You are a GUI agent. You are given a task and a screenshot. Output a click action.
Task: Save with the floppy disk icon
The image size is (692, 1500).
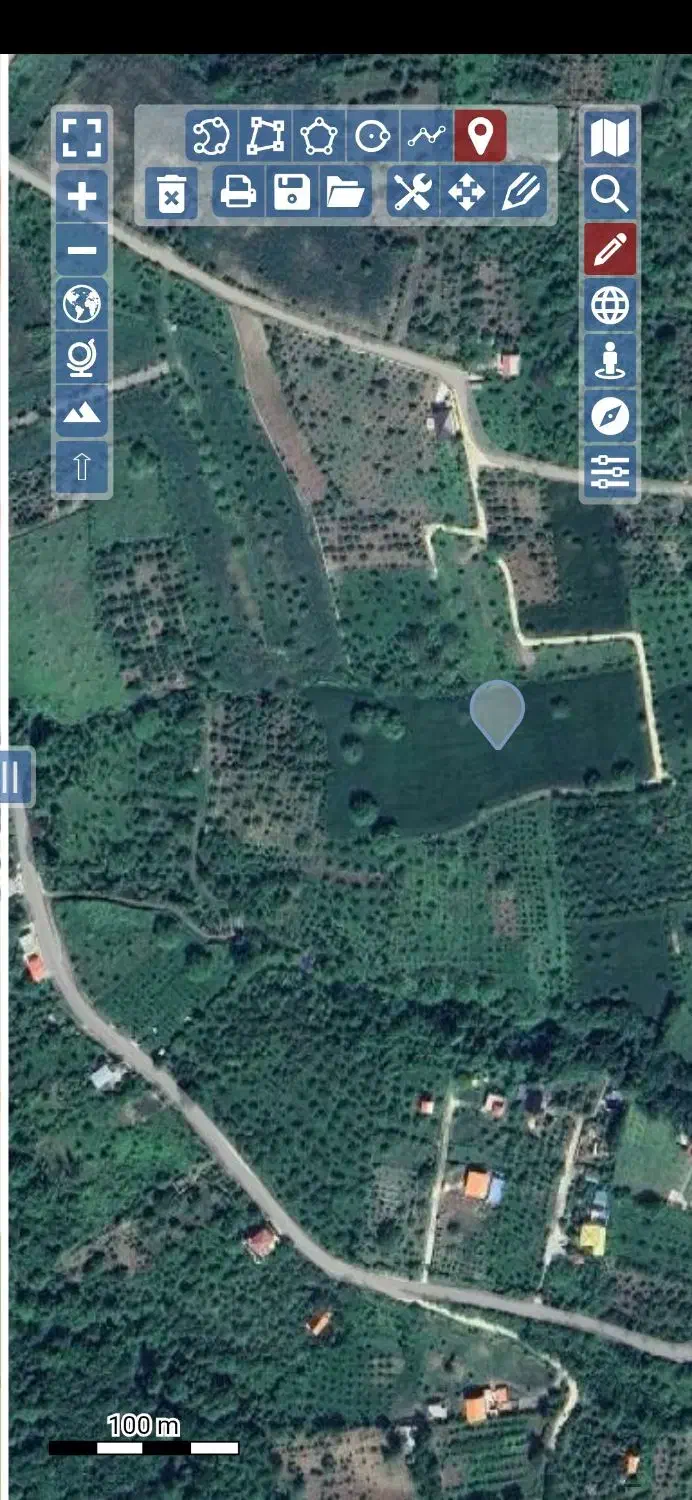(292, 191)
